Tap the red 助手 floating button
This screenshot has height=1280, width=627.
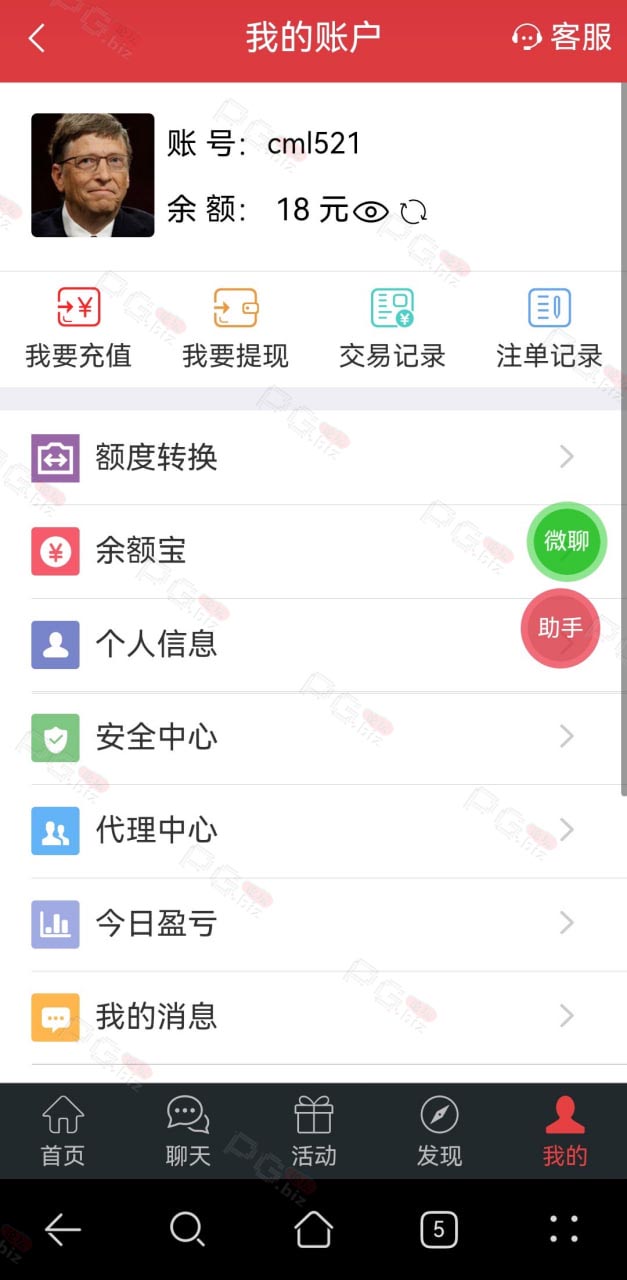tap(560, 628)
